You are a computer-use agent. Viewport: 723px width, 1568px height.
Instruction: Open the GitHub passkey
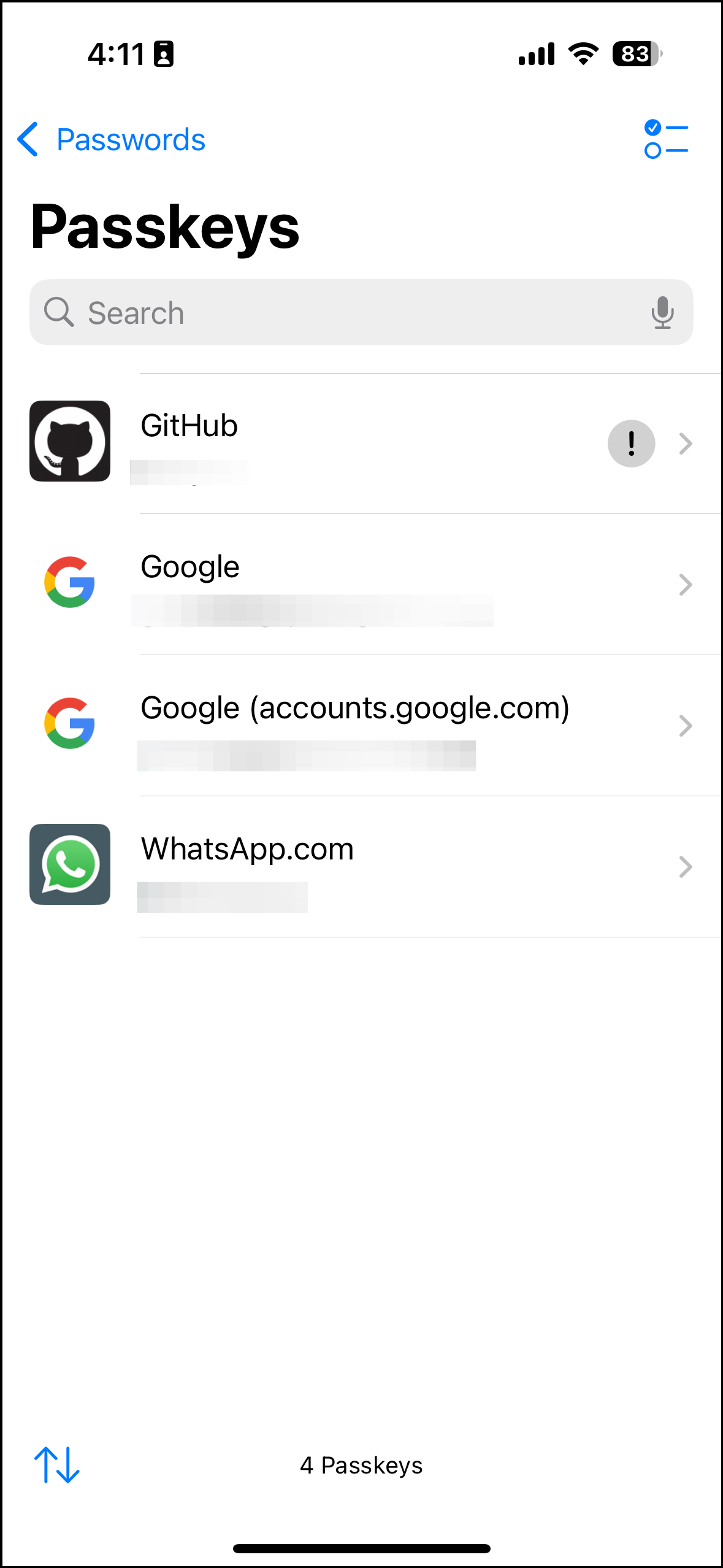343,443
